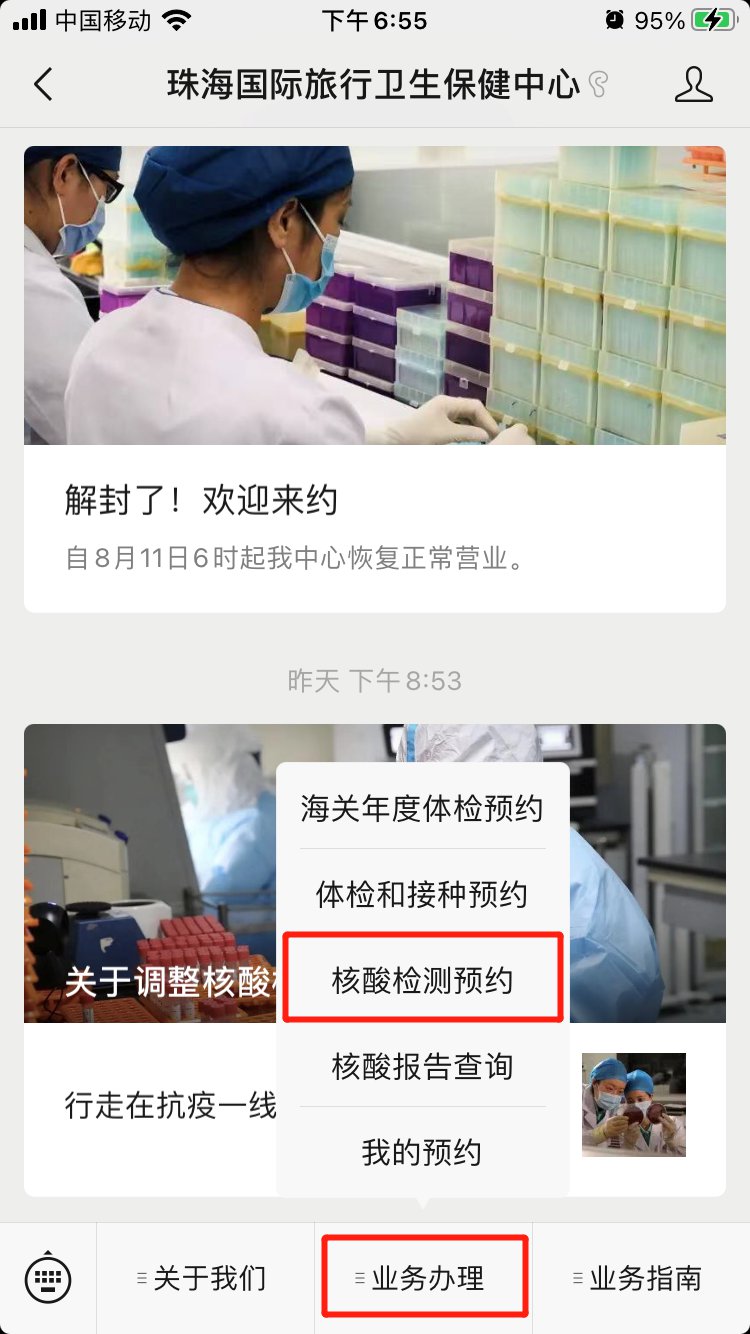
Task: View 我的预约 appointments
Action: pyautogui.click(x=422, y=1152)
